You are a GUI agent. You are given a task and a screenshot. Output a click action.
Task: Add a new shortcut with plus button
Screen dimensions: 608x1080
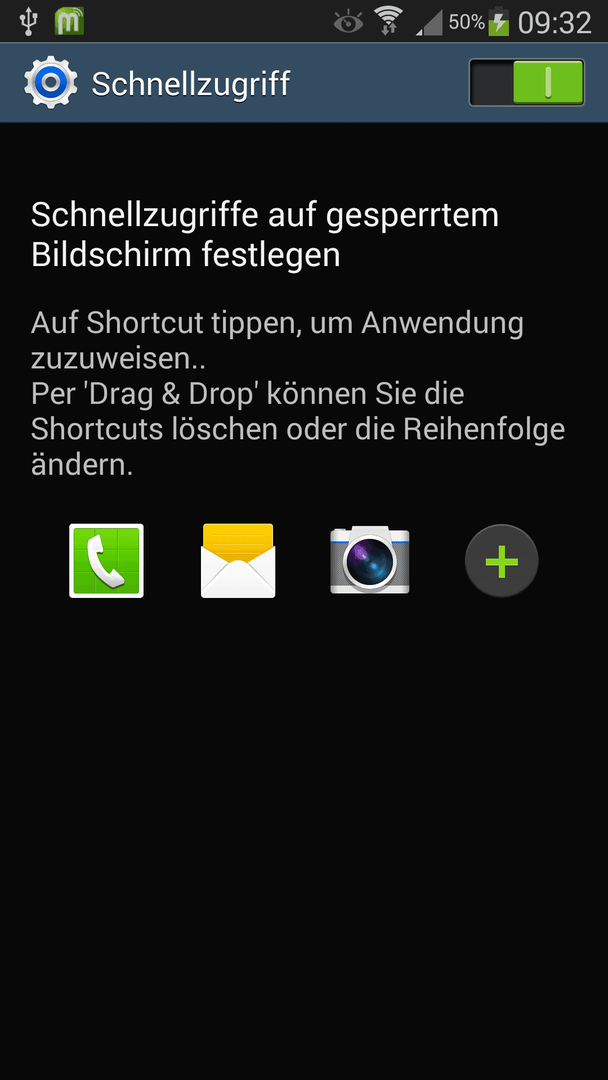(x=502, y=561)
